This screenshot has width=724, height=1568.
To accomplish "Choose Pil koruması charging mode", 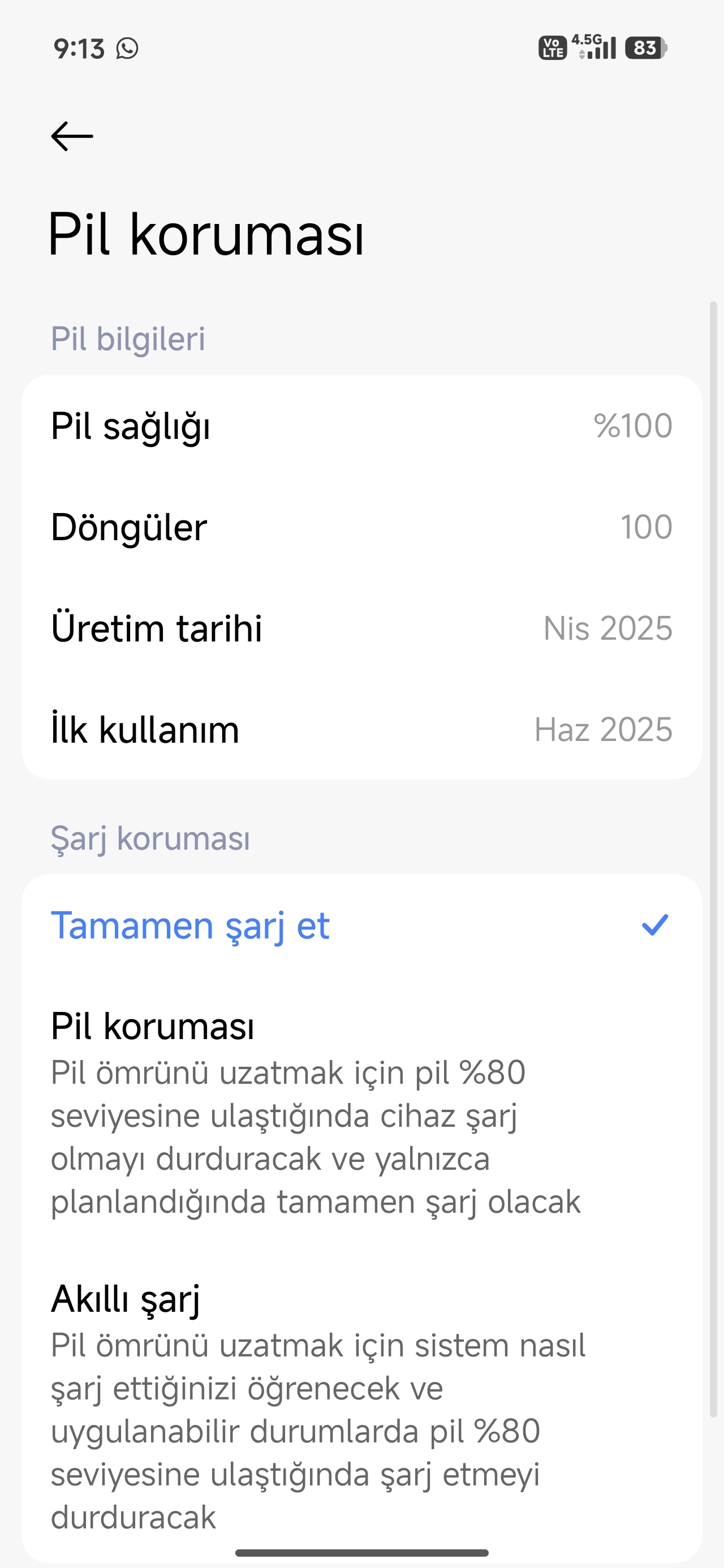I will click(x=360, y=1113).
